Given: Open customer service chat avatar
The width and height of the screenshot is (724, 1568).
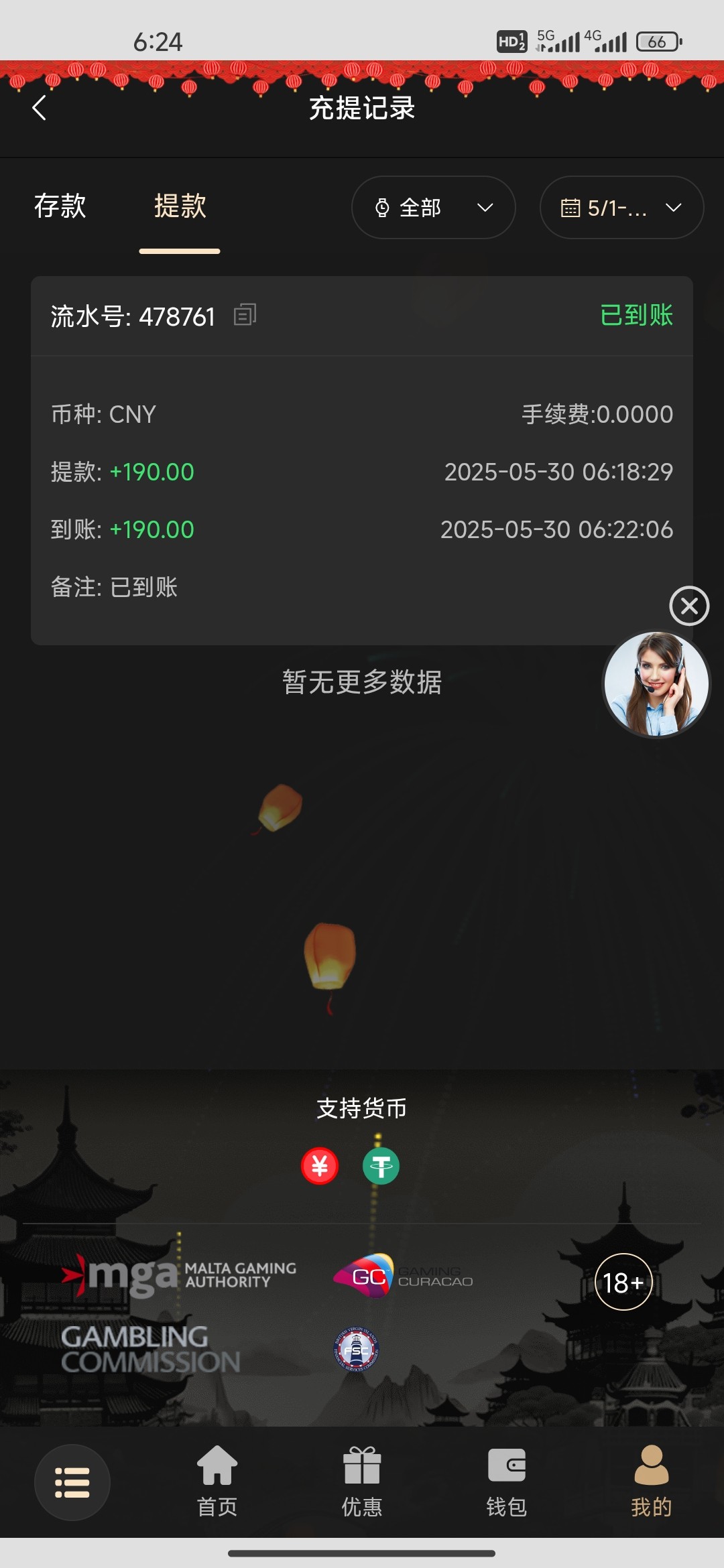Looking at the screenshot, I should [656, 684].
